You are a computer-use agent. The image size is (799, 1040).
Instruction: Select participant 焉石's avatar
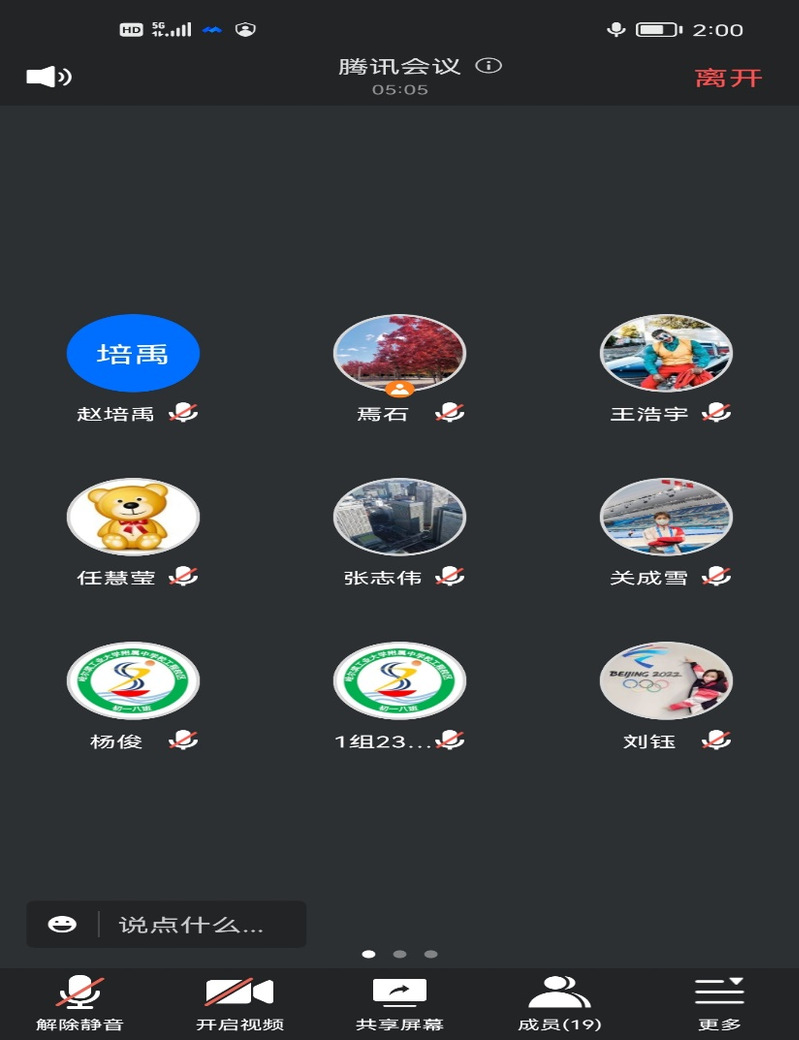click(x=399, y=353)
